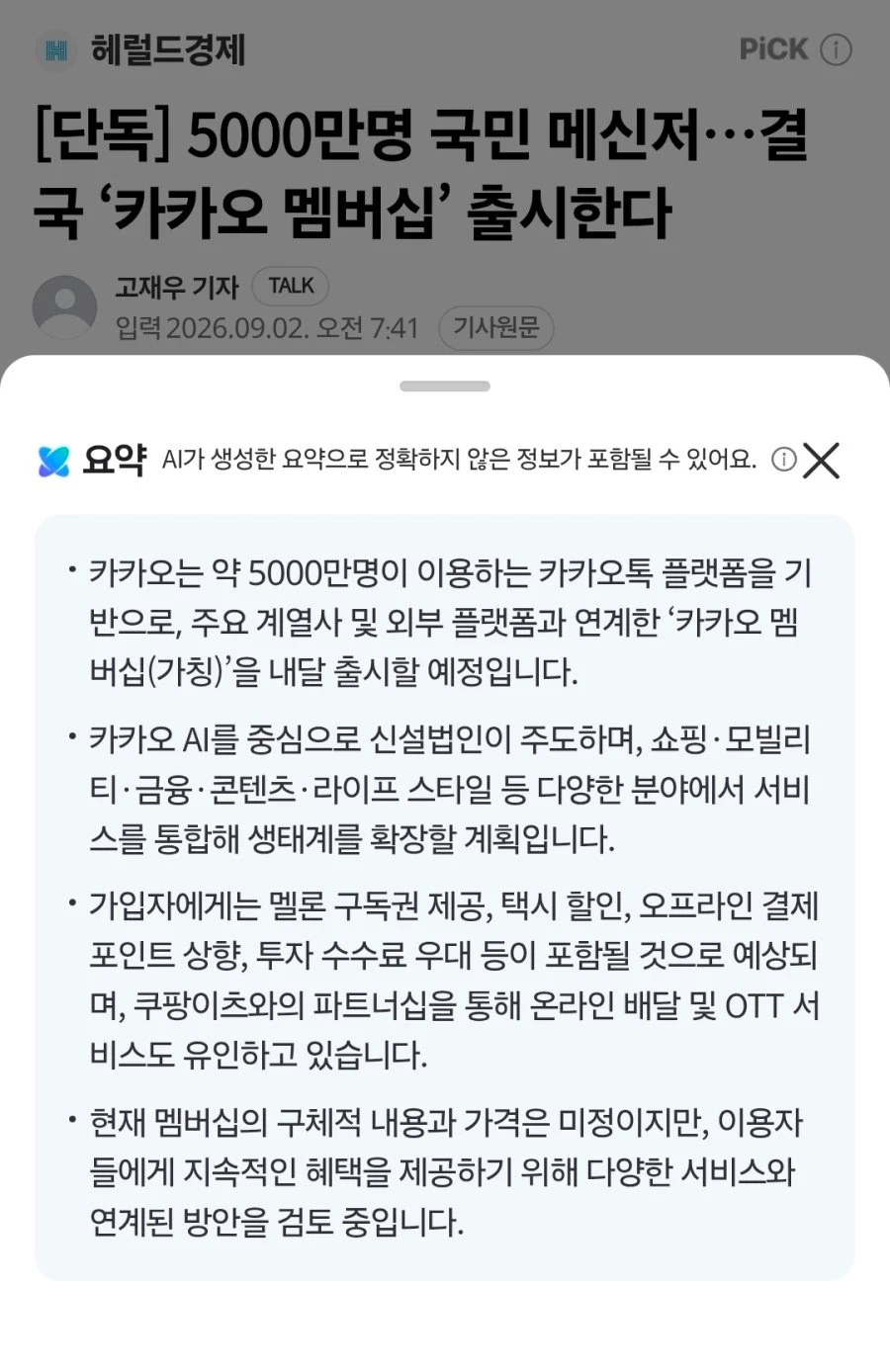The width and height of the screenshot is (890, 1372).
Task: Open the 헤럴드경제 publisher page
Action: pos(141,49)
